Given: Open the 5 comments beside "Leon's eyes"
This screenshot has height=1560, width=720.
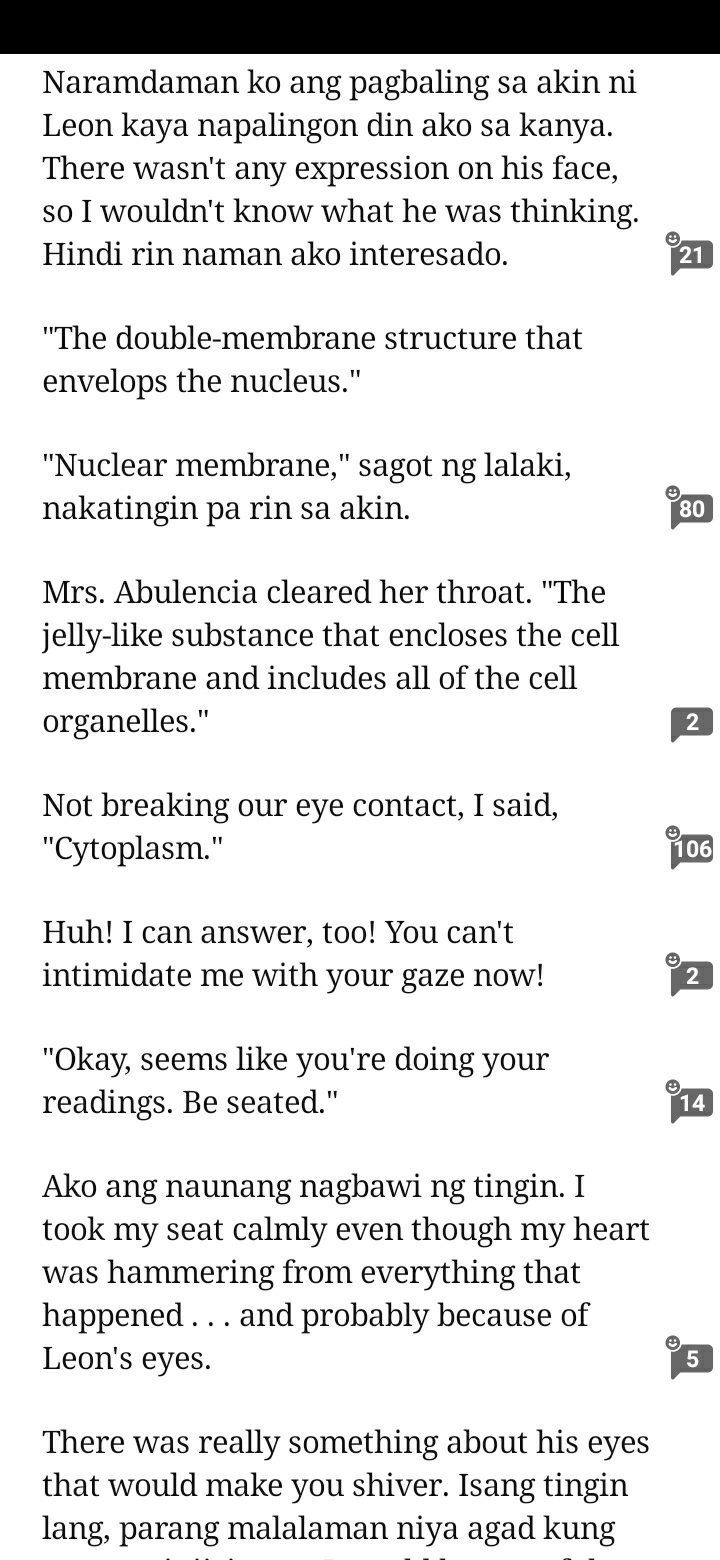Looking at the screenshot, I should (691, 1358).
